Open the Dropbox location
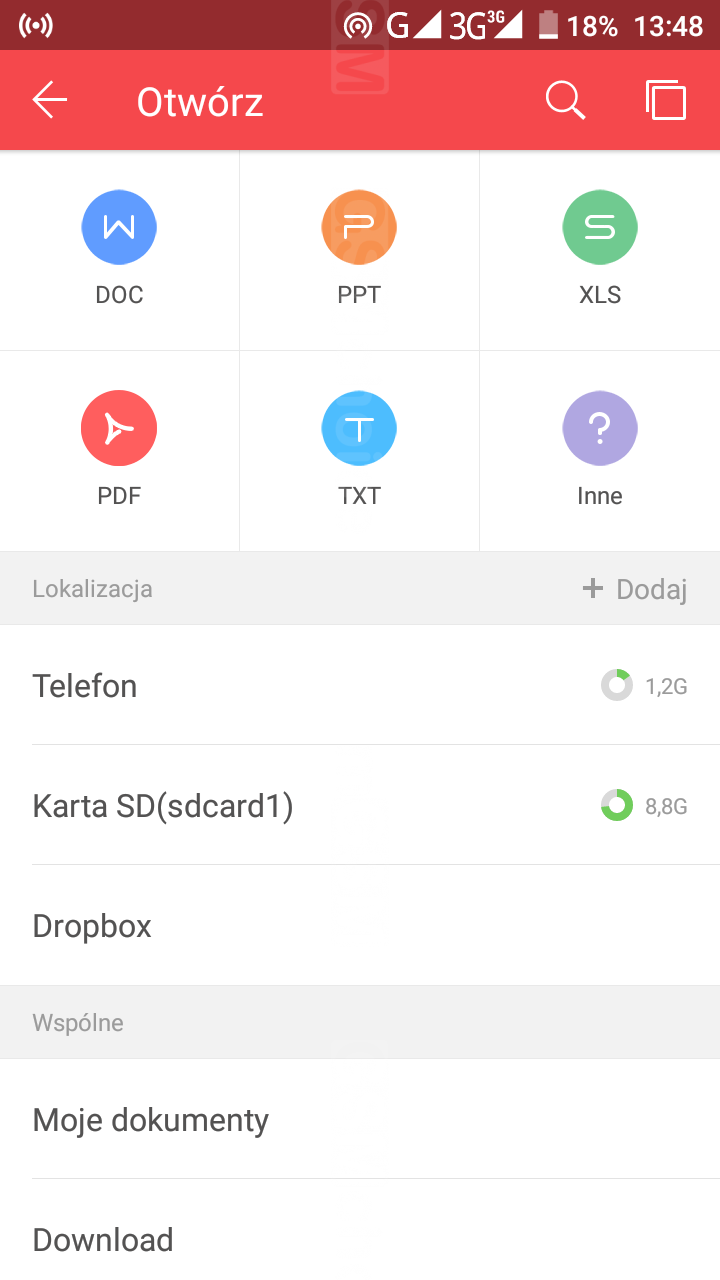This screenshot has width=720, height=1280. [360, 926]
